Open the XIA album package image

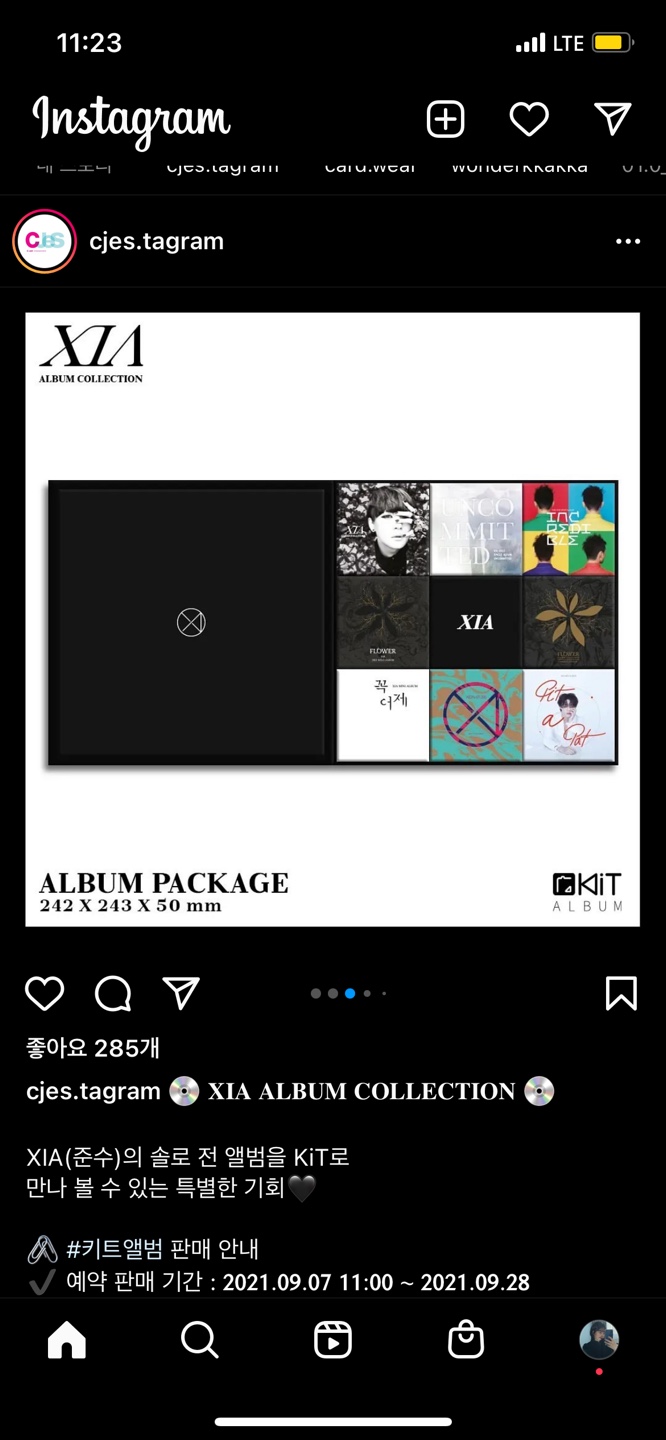(332, 620)
